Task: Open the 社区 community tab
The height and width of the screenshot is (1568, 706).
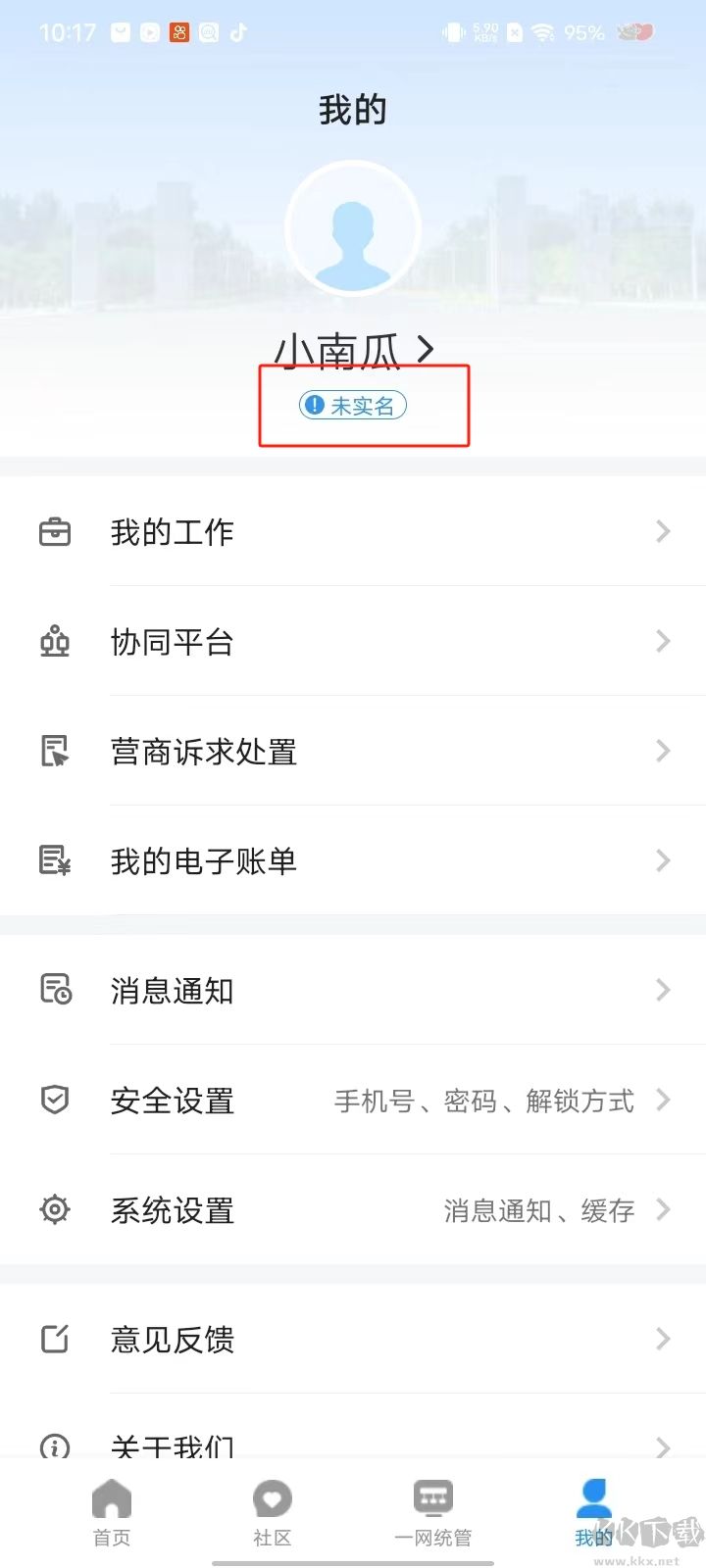Action: click(272, 1512)
